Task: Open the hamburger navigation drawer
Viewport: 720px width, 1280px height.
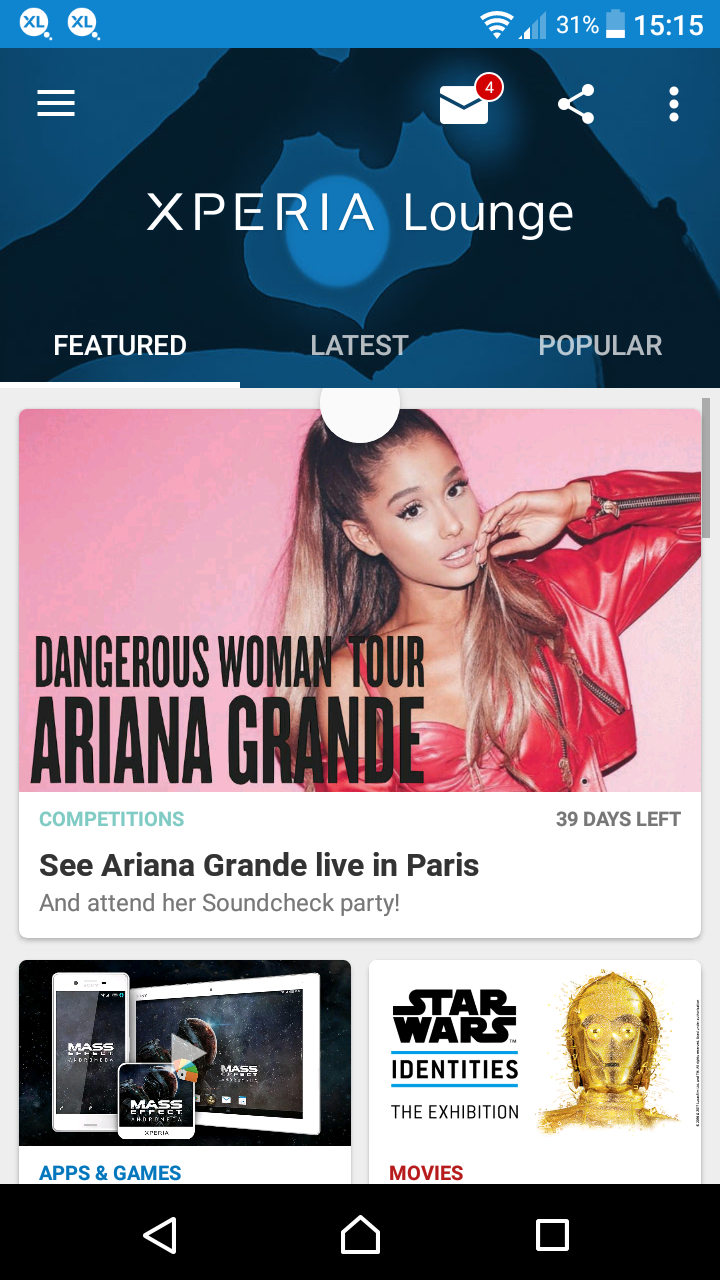Action: [x=56, y=104]
